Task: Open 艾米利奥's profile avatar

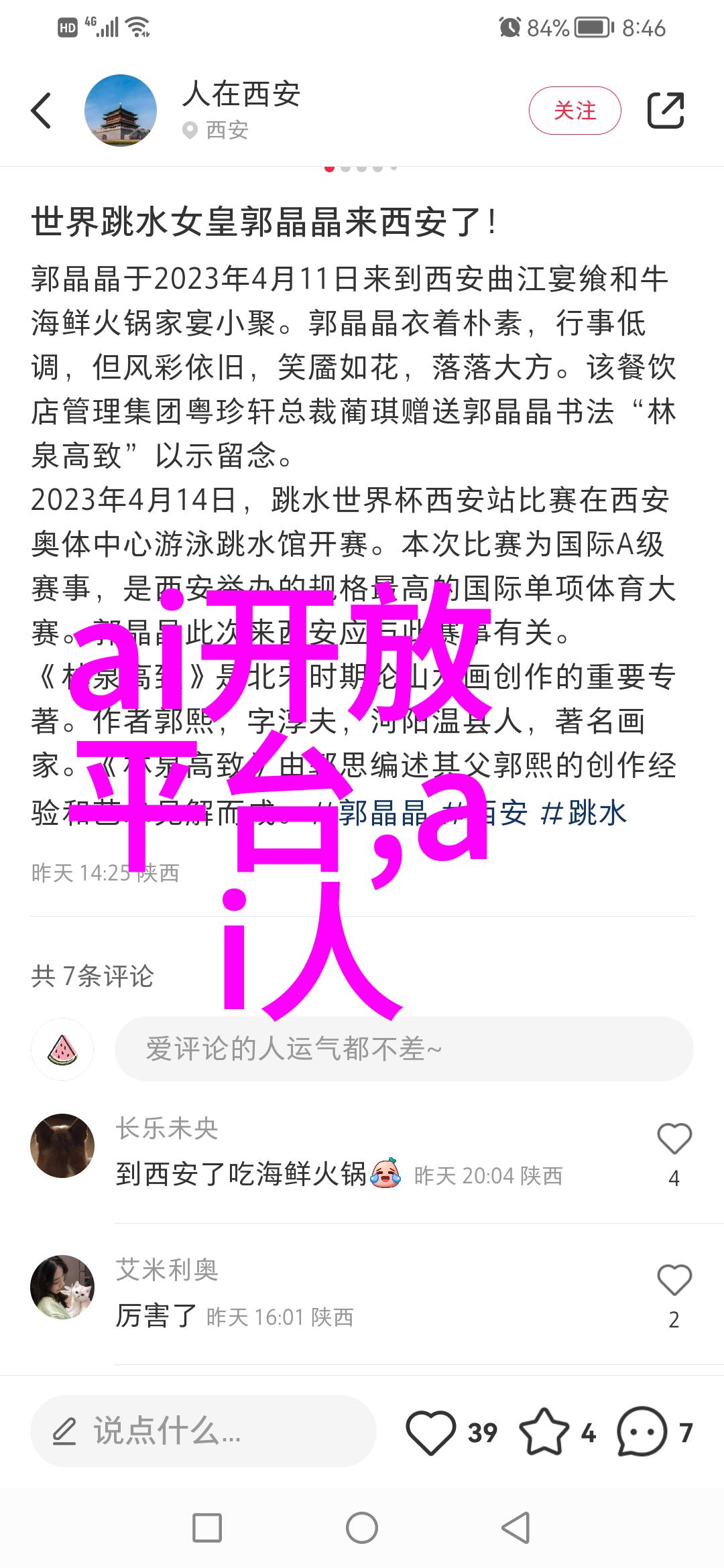Action: pyautogui.click(x=62, y=1287)
